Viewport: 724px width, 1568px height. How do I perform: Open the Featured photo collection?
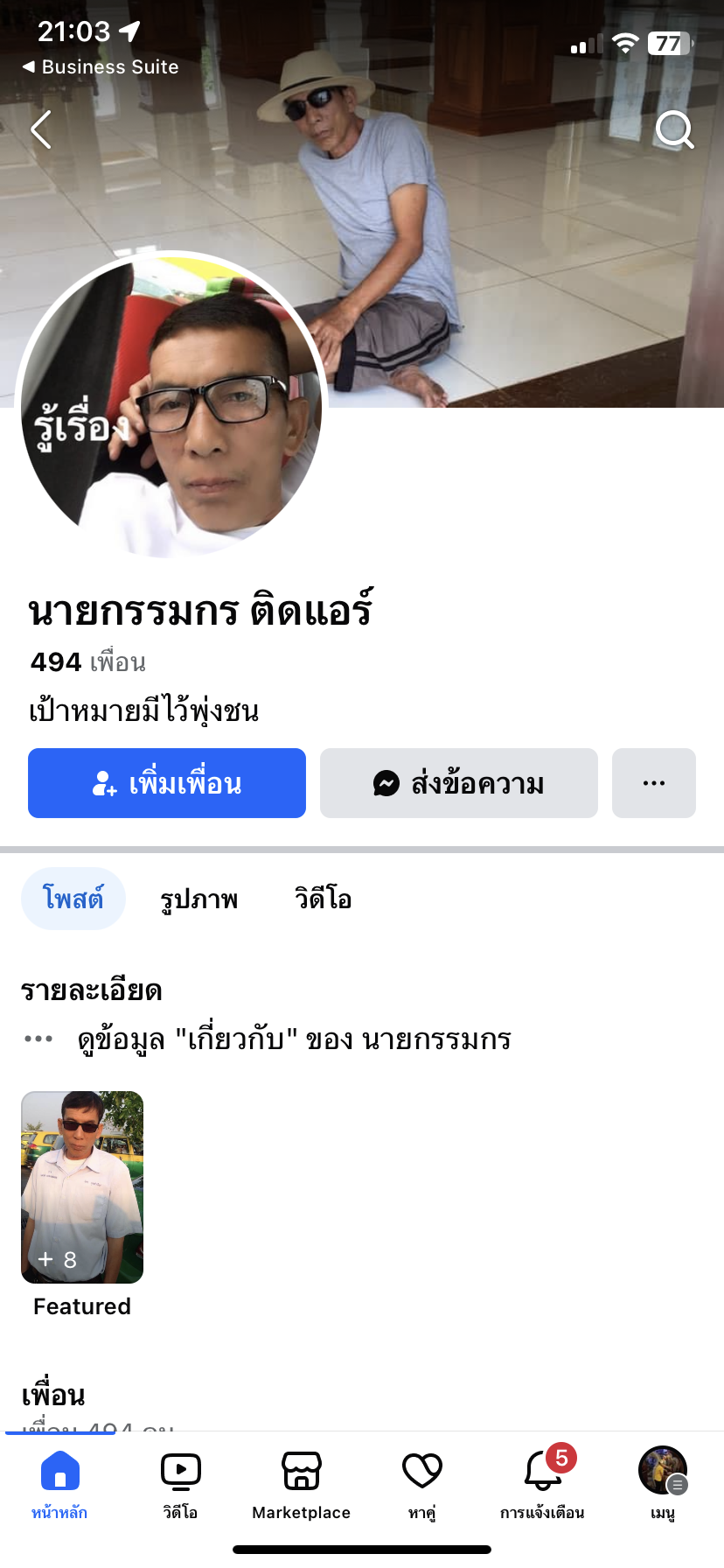click(x=82, y=1187)
